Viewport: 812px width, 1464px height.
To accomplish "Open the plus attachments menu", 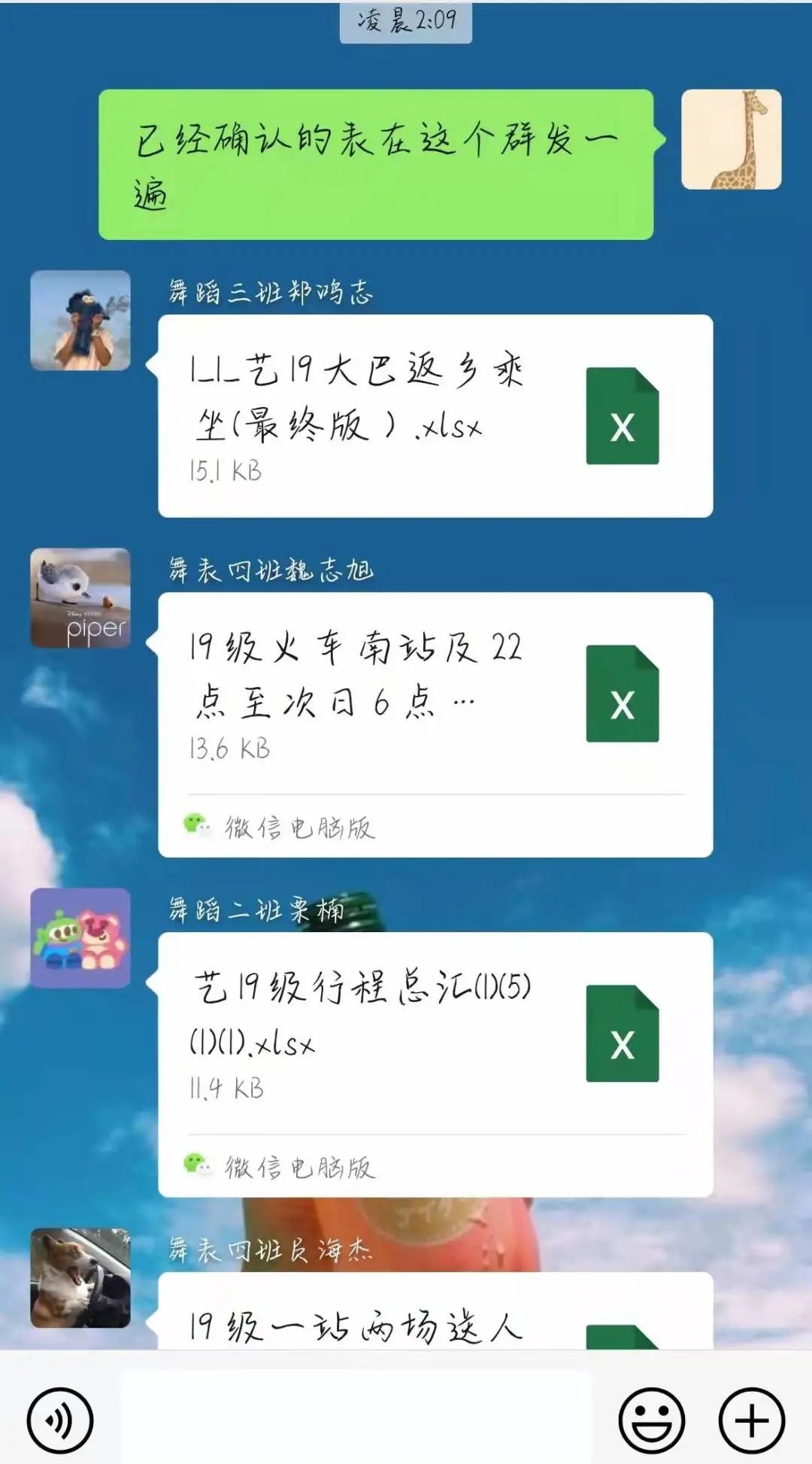I will tap(751, 1420).
